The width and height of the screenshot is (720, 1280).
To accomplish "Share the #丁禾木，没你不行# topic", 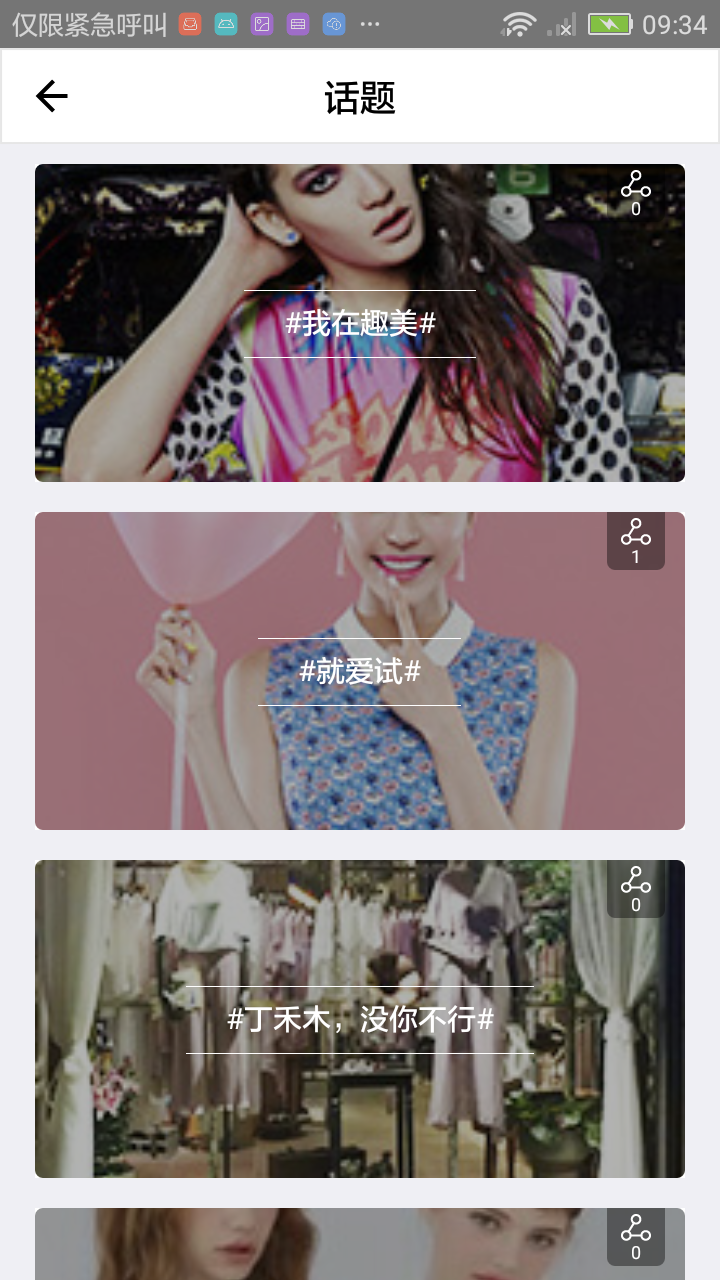I will [635, 889].
